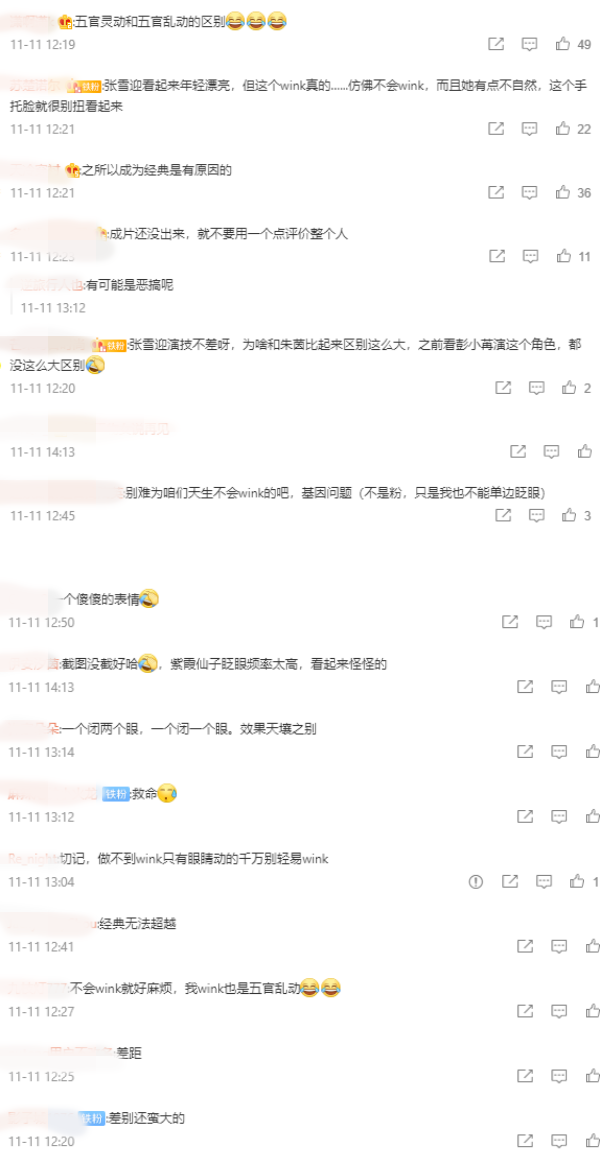600x1161 pixels.
Task: Forward the comment 经典无法超越
Action: pyautogui.click(x=524, y=946)
